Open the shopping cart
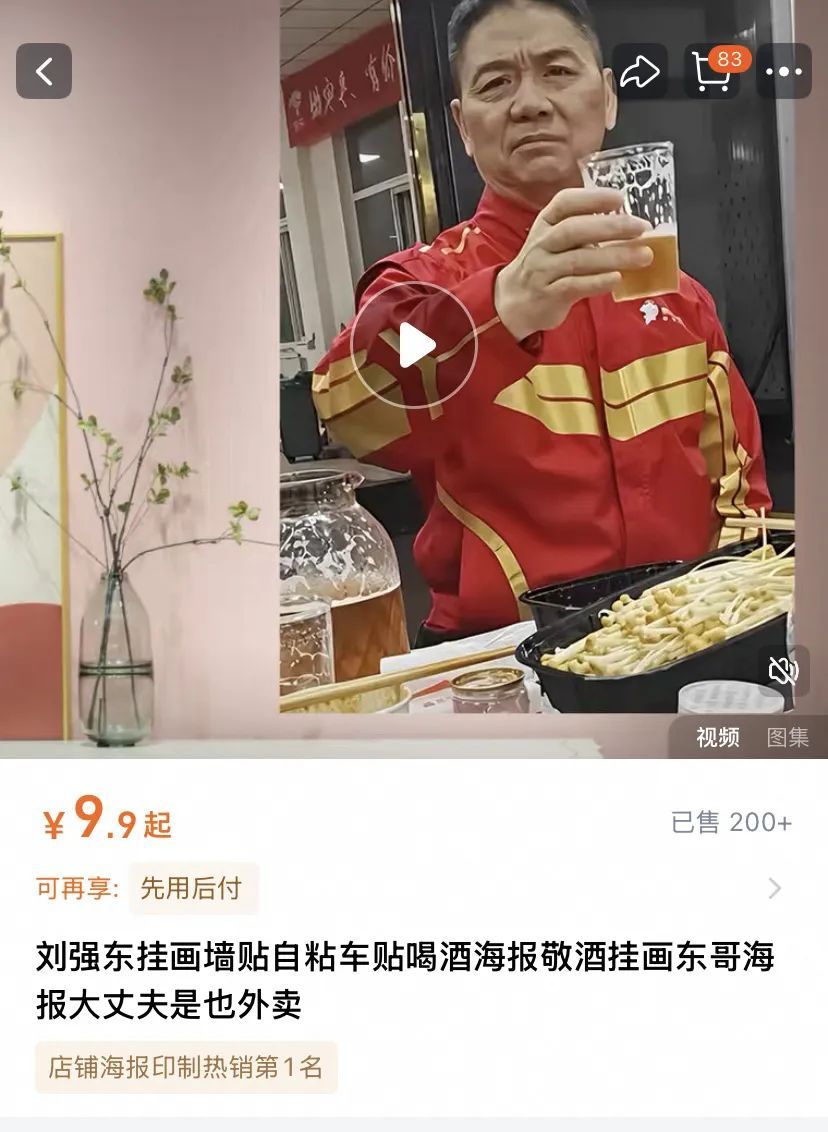 point(712,71)
